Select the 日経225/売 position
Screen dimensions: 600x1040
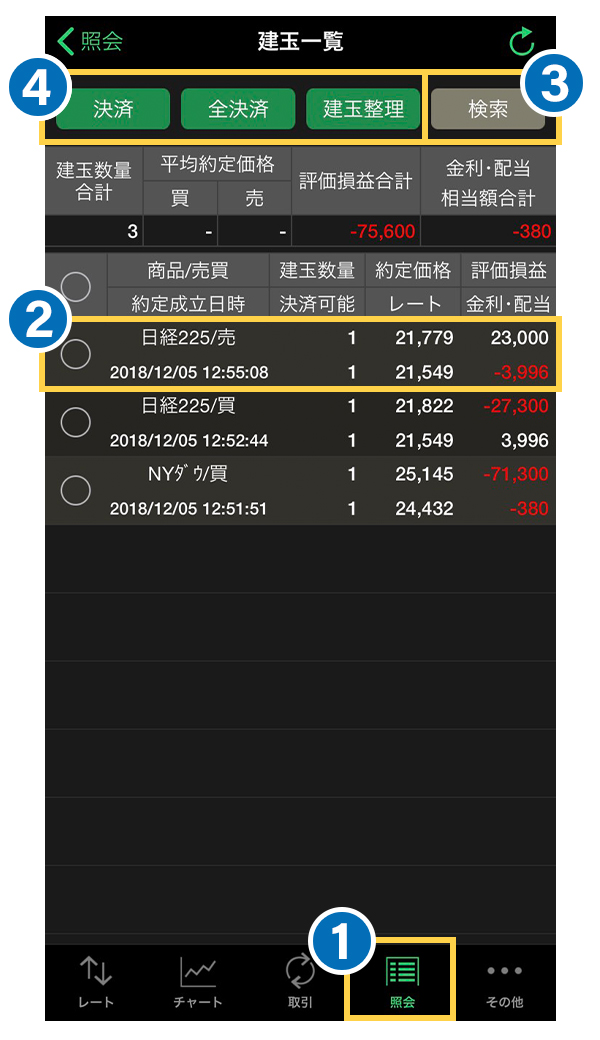(76, 354)
